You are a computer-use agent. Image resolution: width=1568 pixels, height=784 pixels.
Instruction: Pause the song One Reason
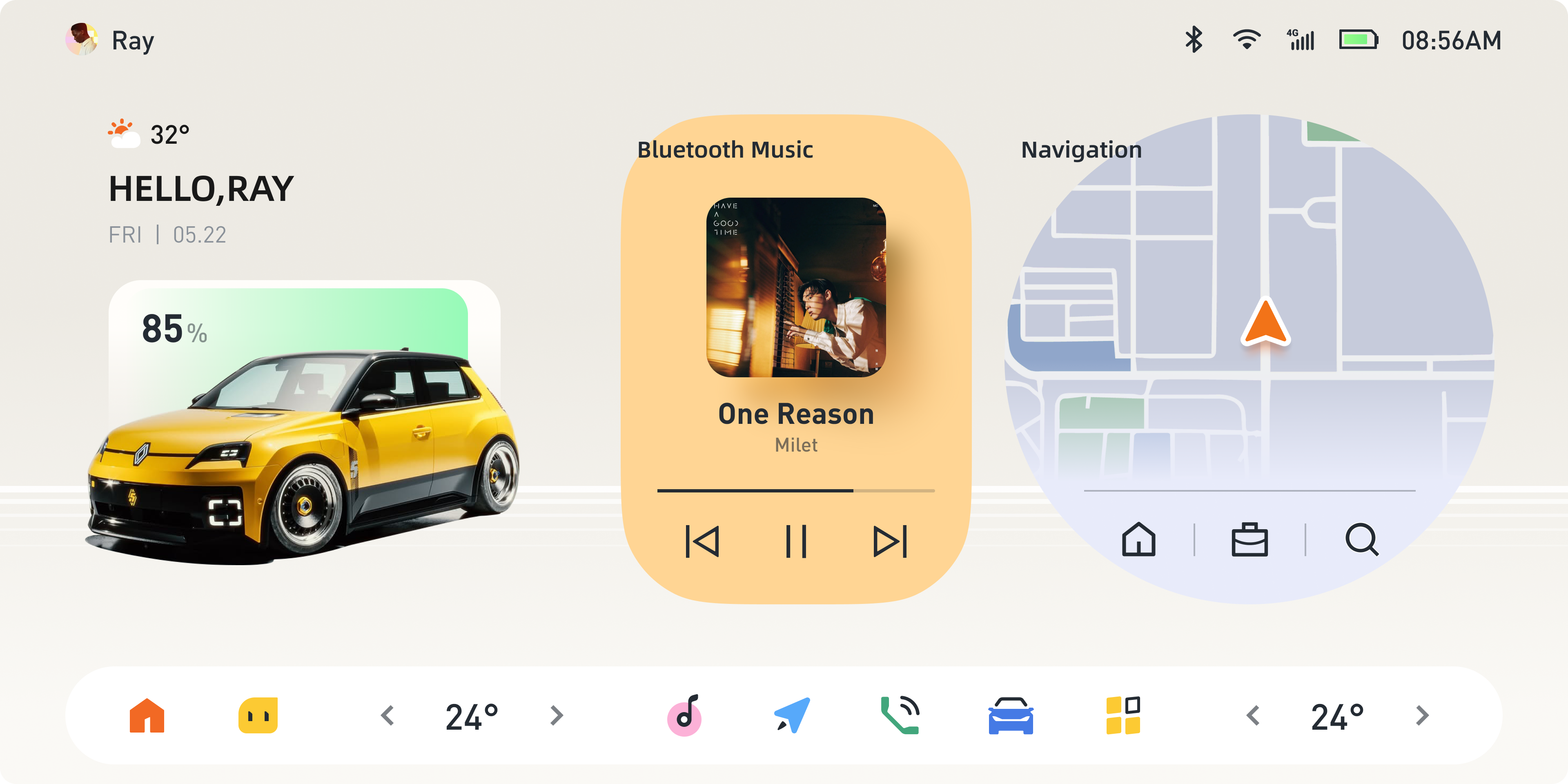tap(795, 541)
